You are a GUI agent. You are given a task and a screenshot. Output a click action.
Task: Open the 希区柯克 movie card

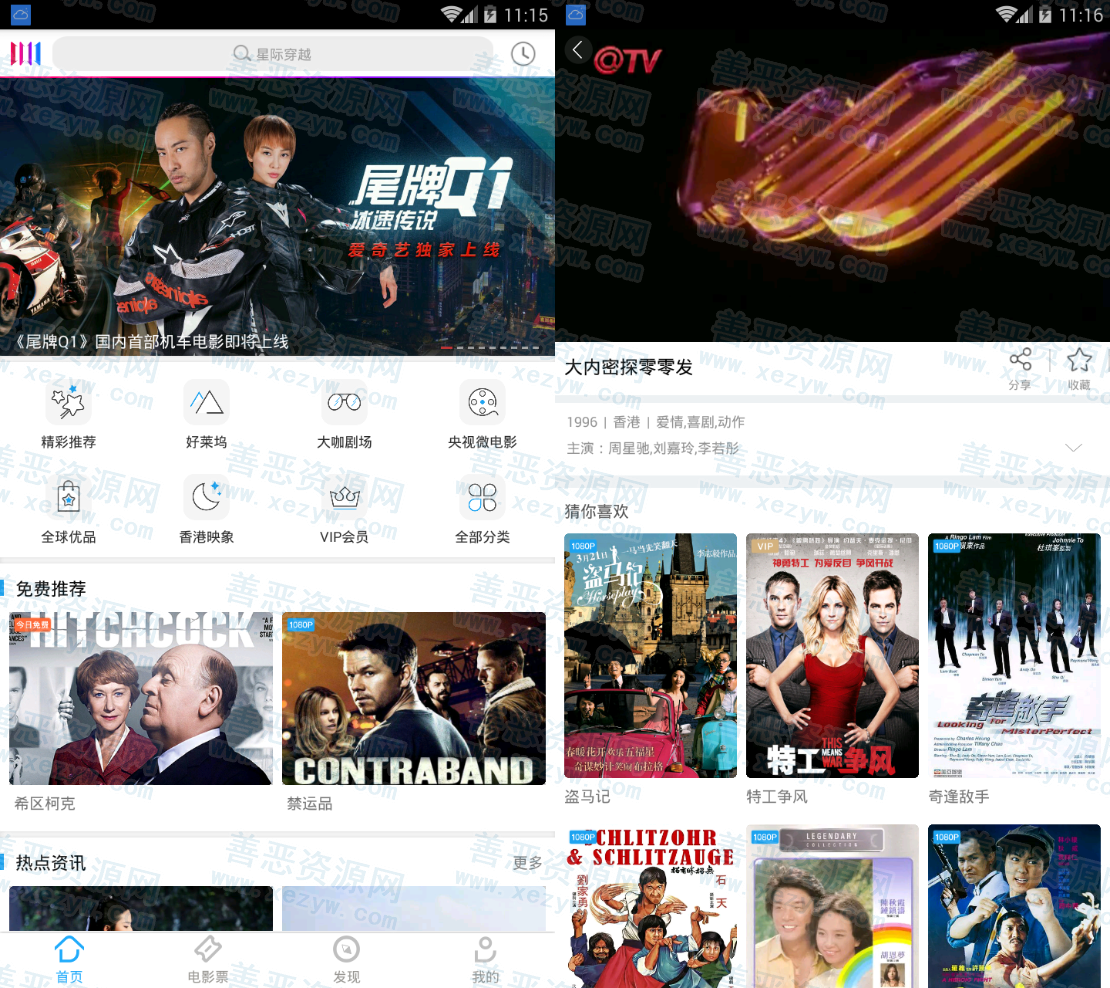[x=141, y=700]
